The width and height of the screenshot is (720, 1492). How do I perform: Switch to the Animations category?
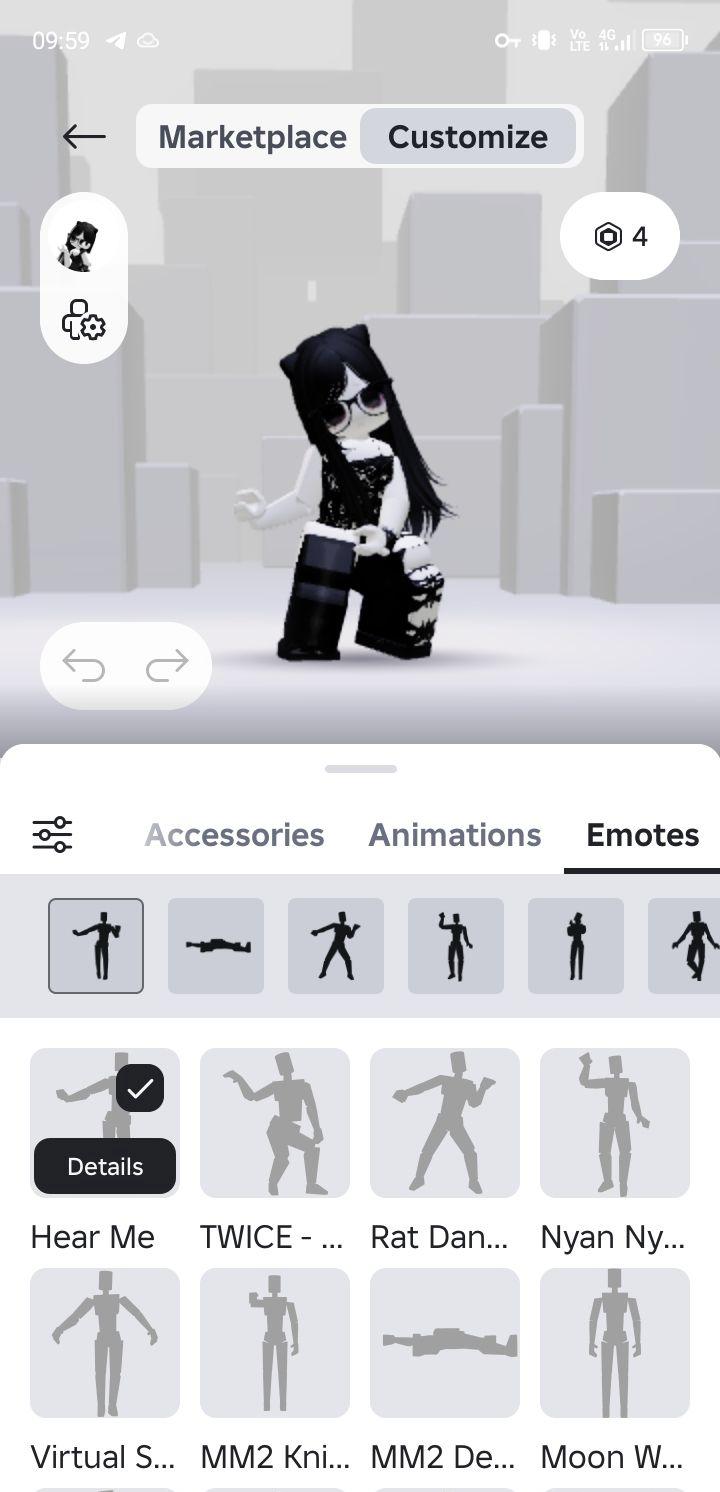pos(455,834)
